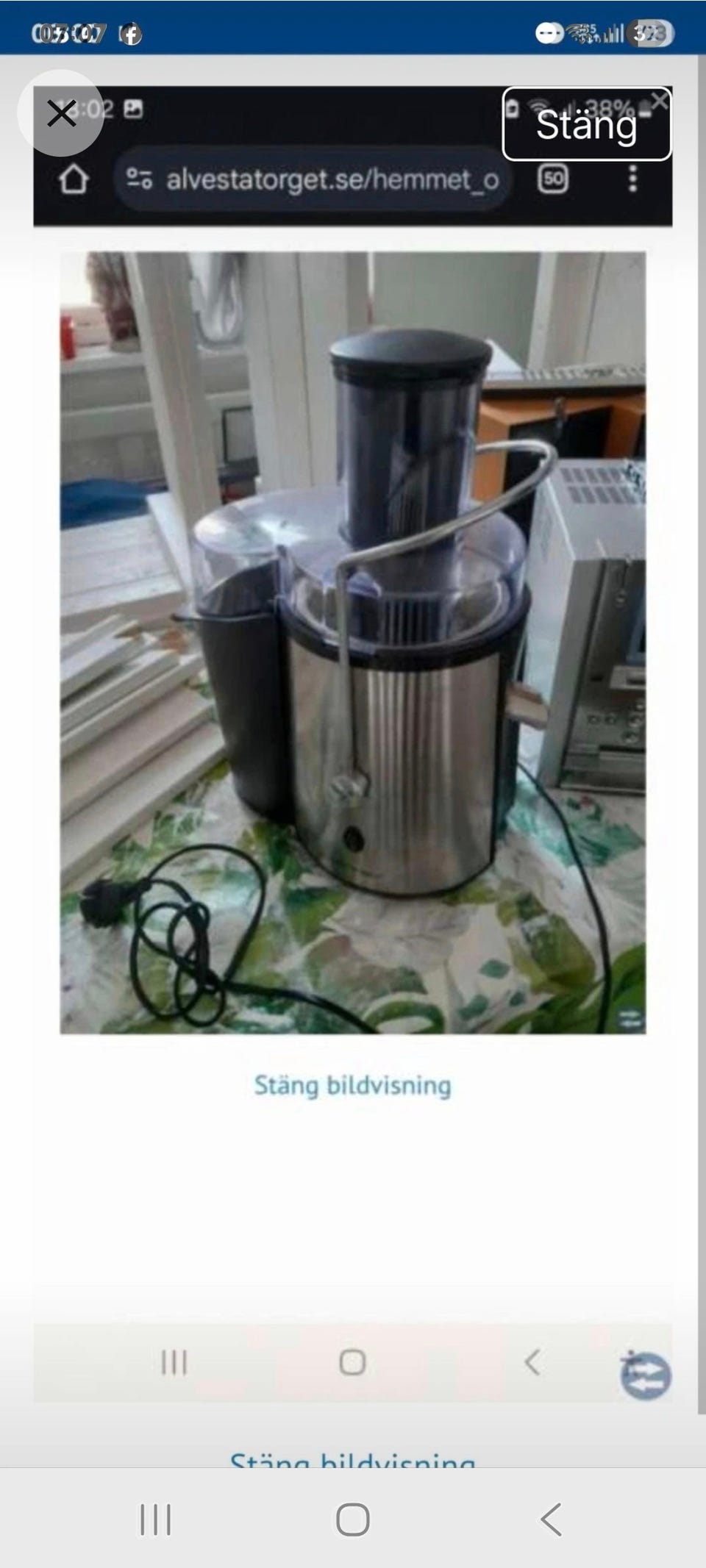This screenshot has height=1568, width=706.
Task: Tap the cut-off Stäng bildvisning link at bottom
Action: coord(353,1458)
